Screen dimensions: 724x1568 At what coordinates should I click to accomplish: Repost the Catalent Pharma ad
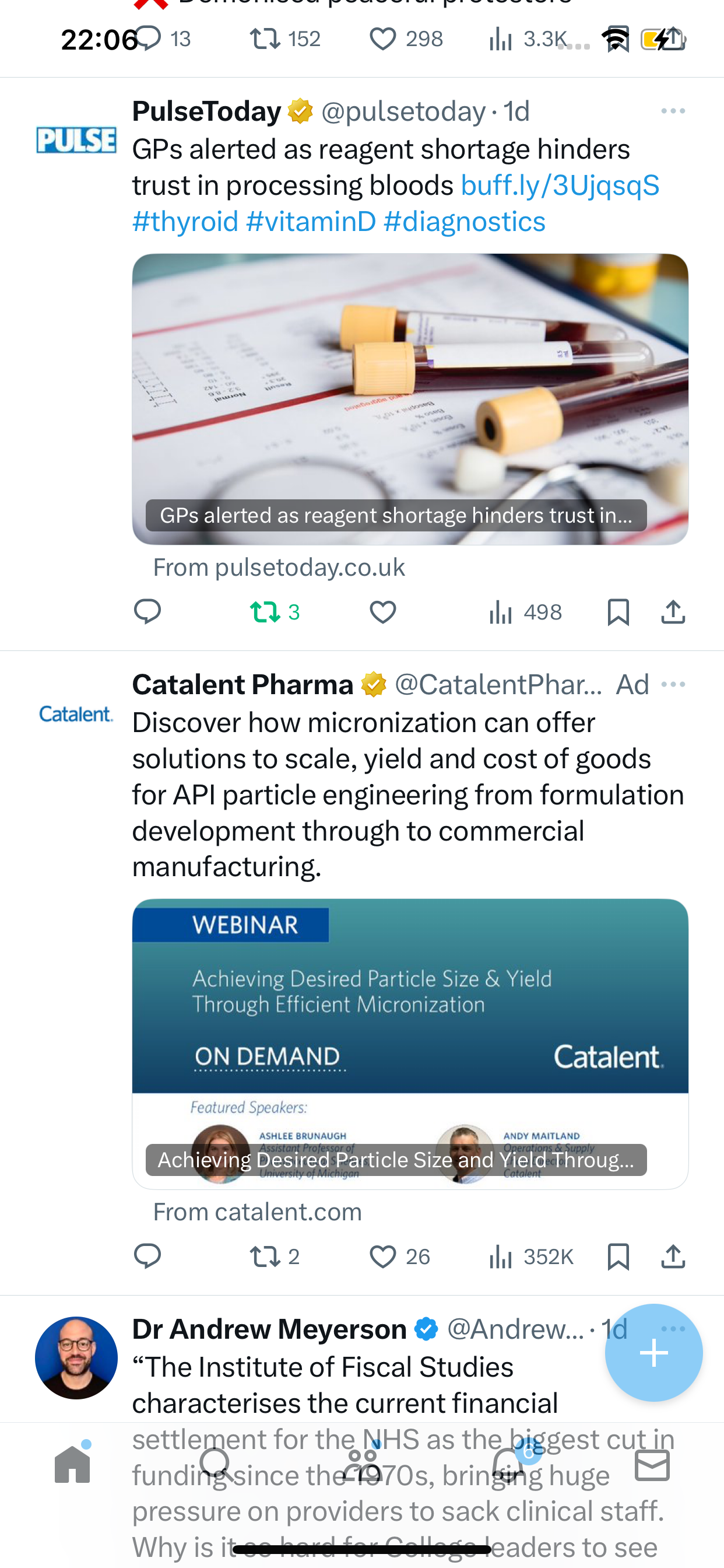275,1257
